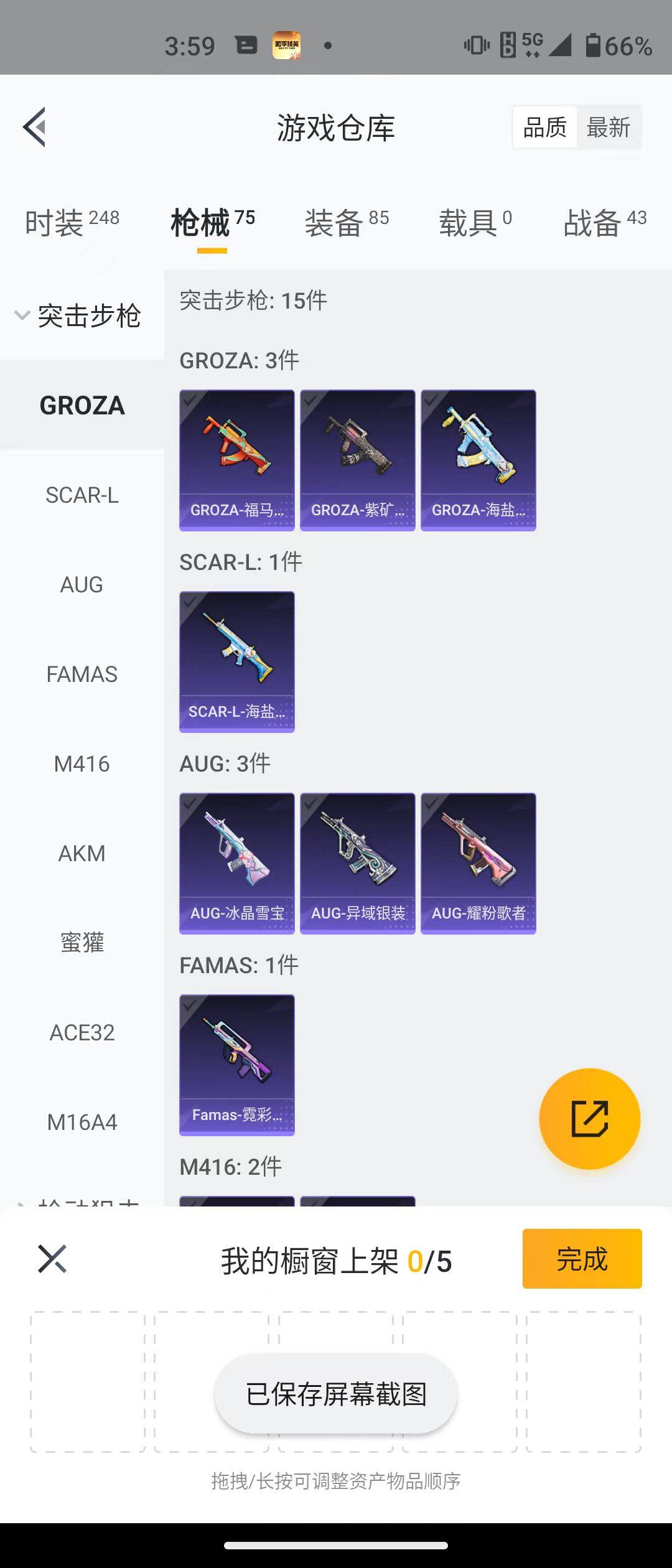The width and height of the screenshot is (672, 1568).
Task: Switch to the 时装 tab
Action: pos(72,222)
